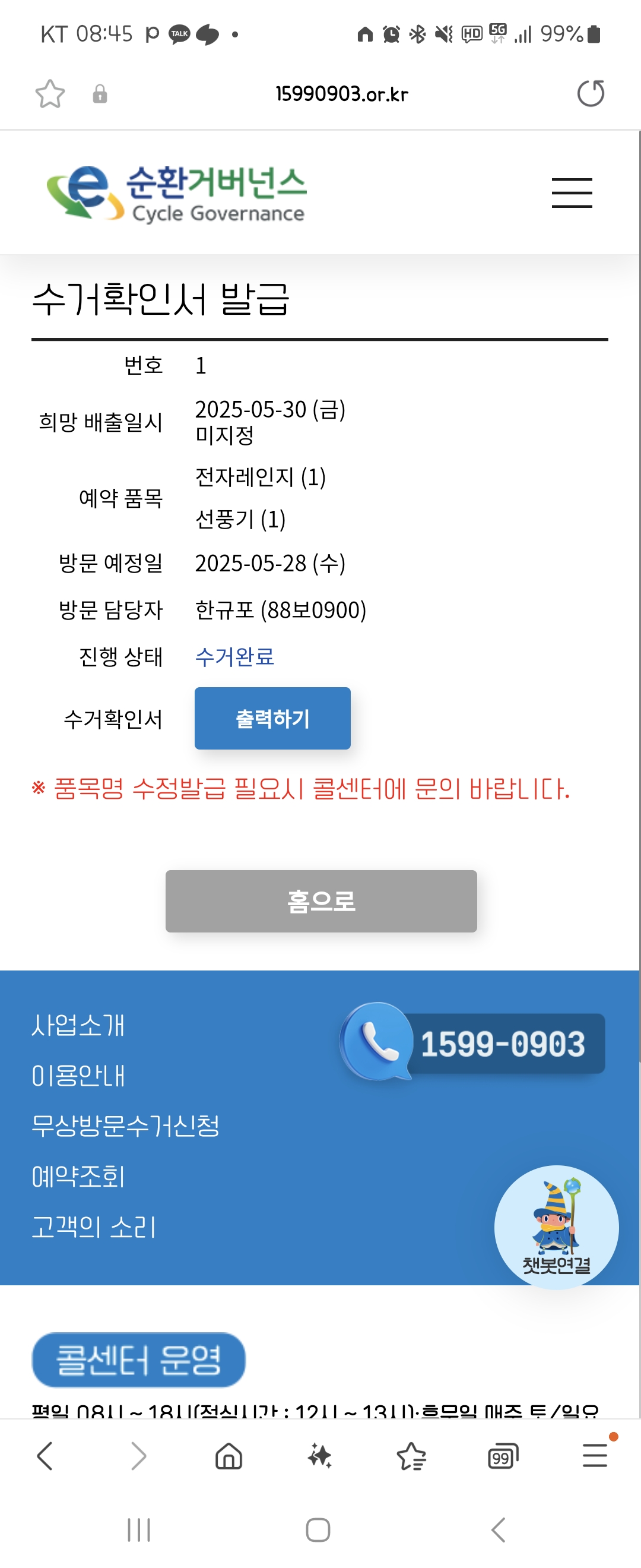Open recent apps from the navigation bar
The width and height of the screenshot is (641, 1568).
pyautogui.click(x=139, y=1529)
